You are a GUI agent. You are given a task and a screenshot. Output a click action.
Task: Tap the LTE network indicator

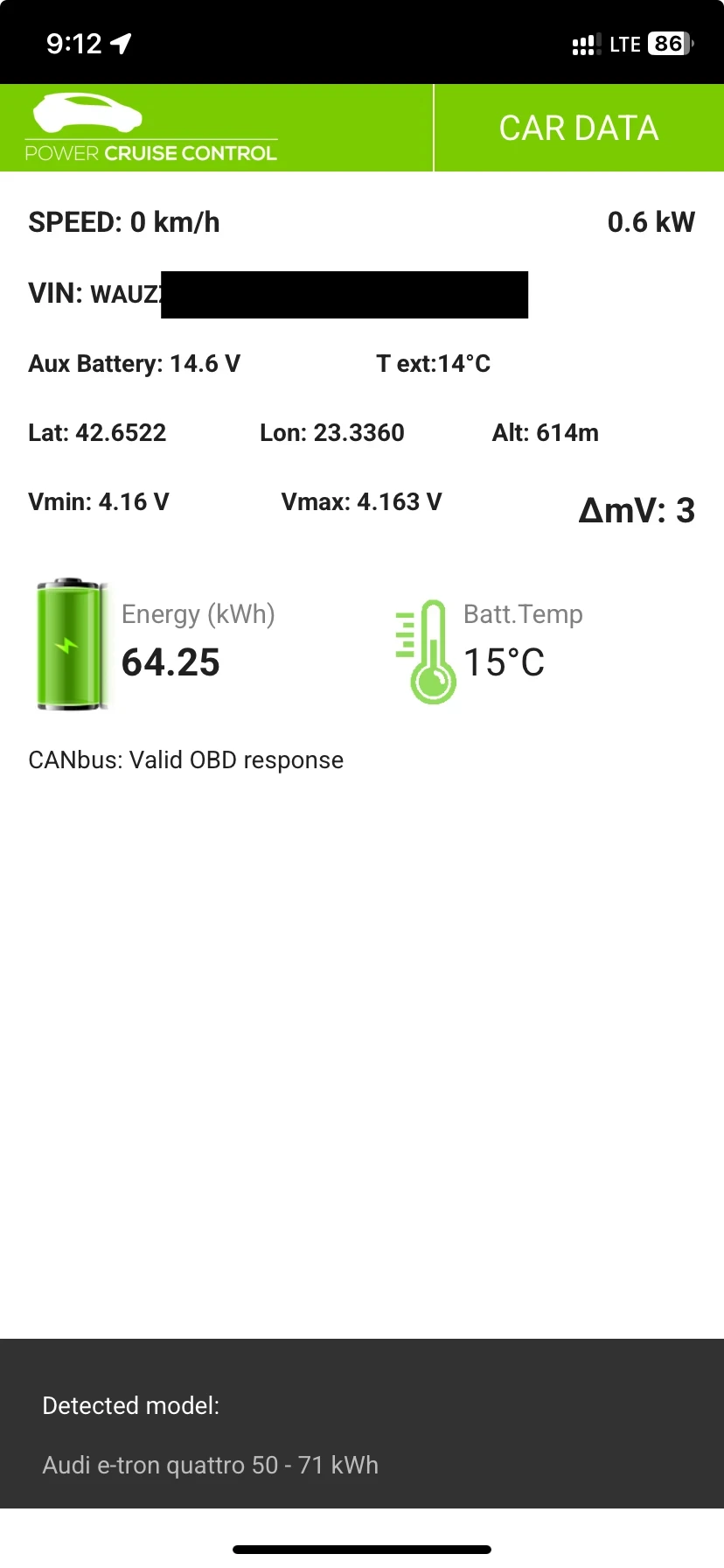(626, 43)
